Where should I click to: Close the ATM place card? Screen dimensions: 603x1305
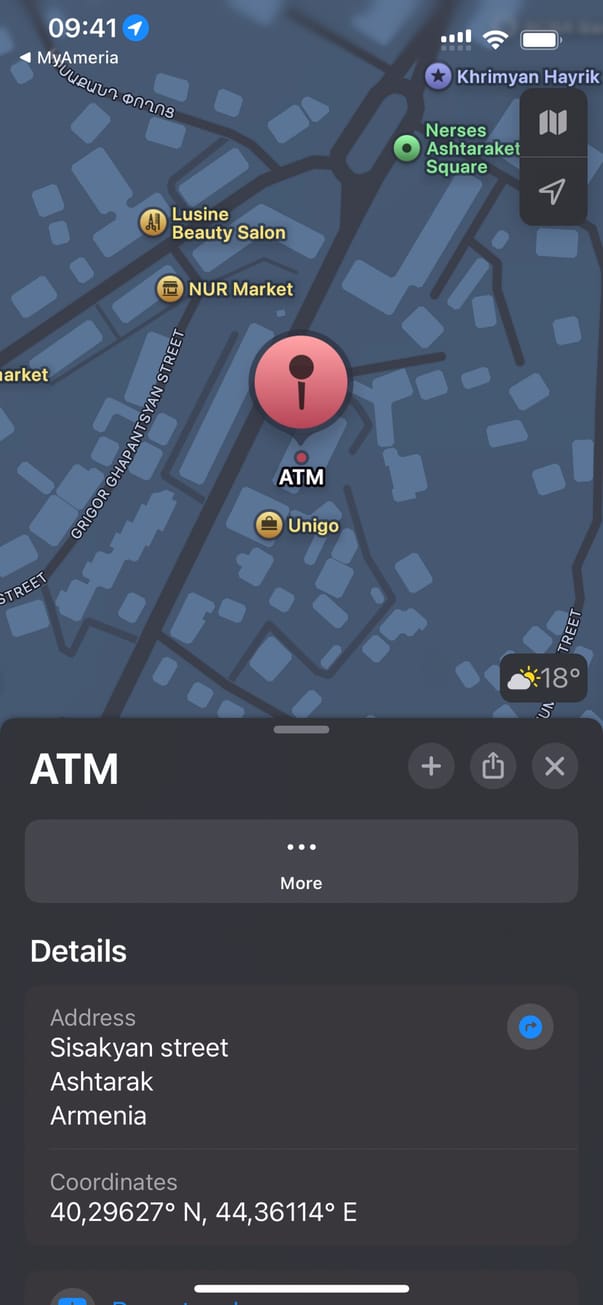pyautogui.click(x=555, y=767)
